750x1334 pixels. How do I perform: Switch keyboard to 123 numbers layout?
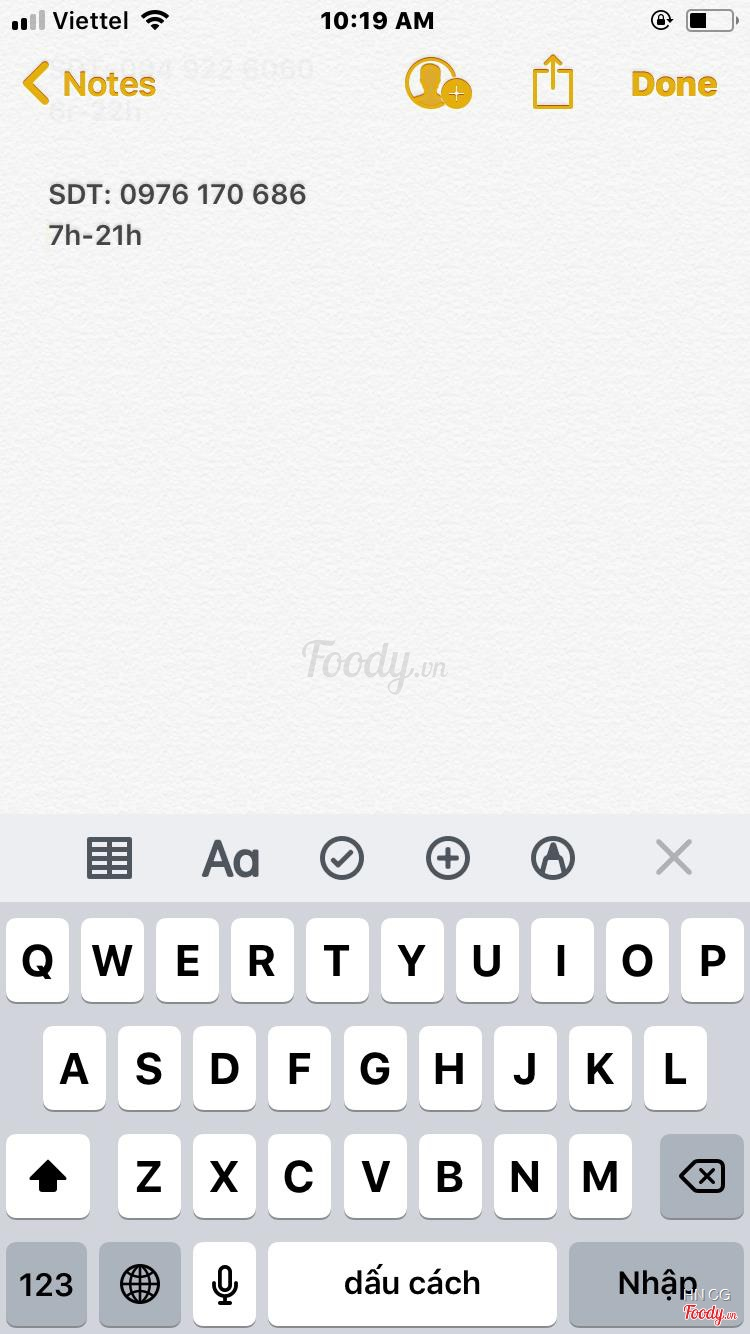pos(46,1283)
